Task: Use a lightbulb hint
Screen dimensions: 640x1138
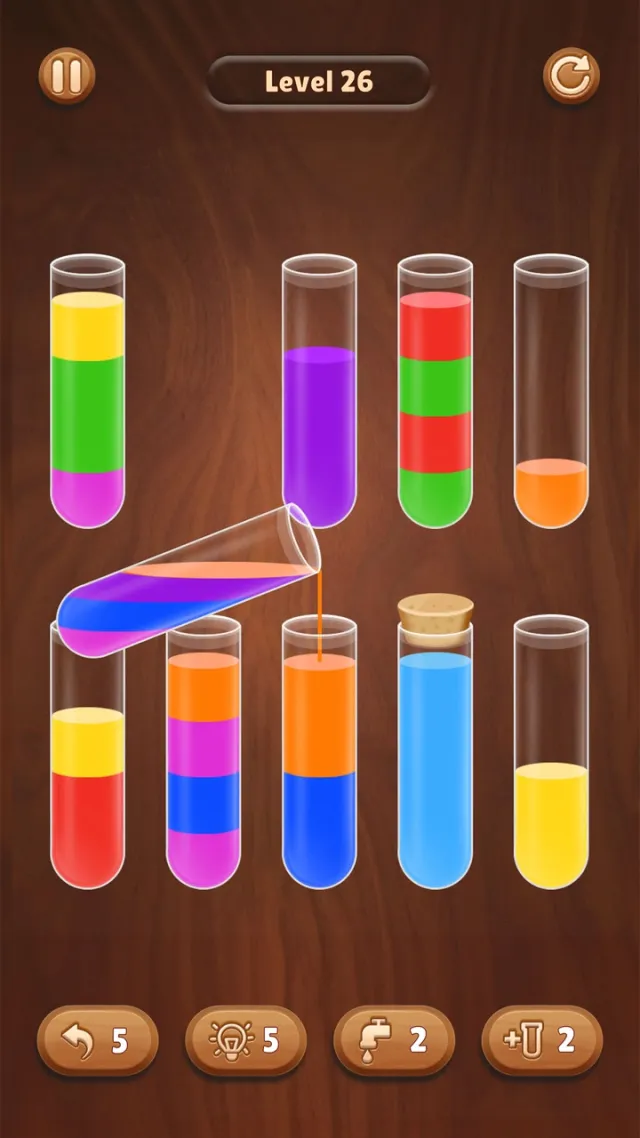Action: [245, 1040]
